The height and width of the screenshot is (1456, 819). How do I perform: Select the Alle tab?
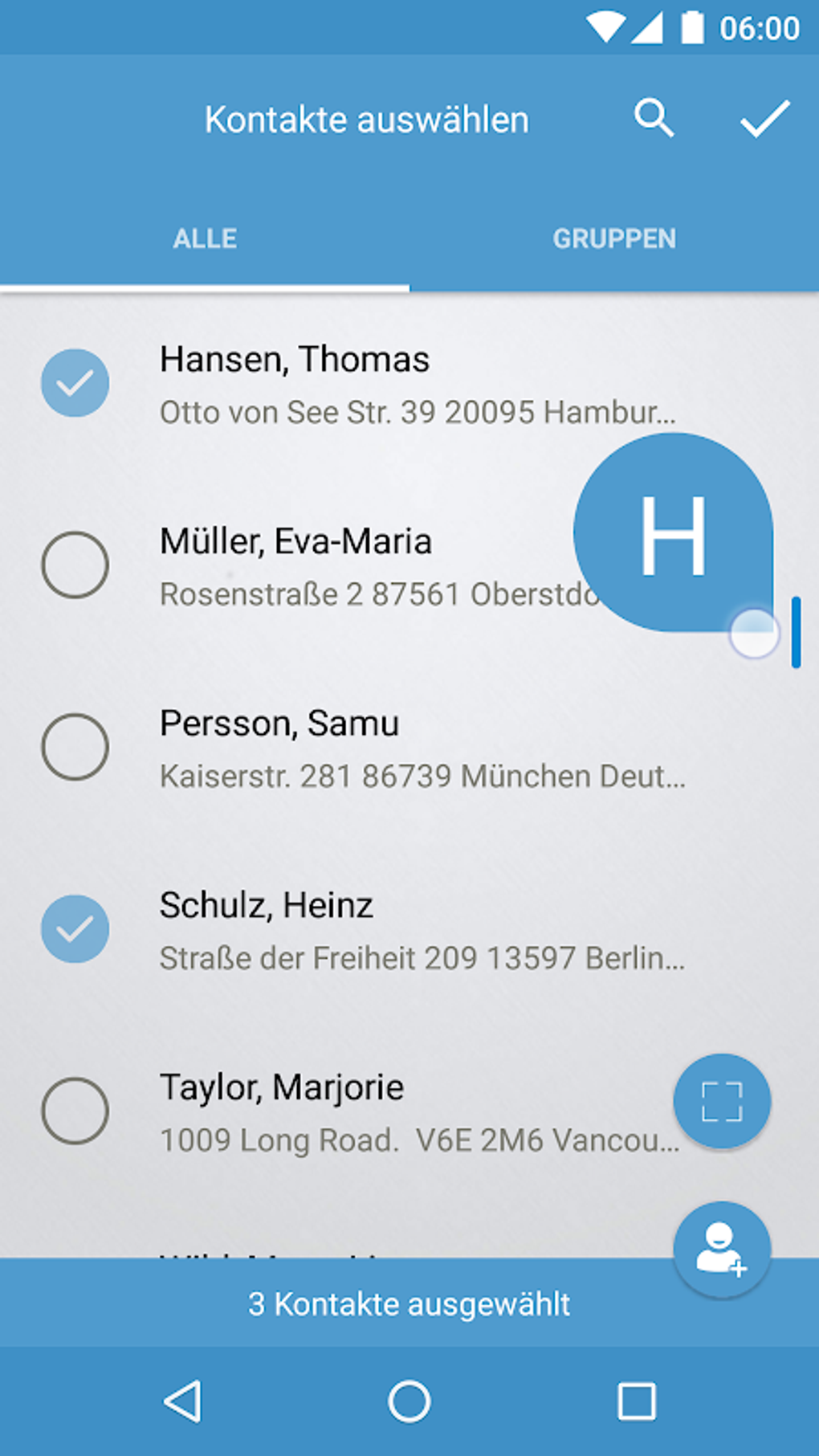[205, 239]
